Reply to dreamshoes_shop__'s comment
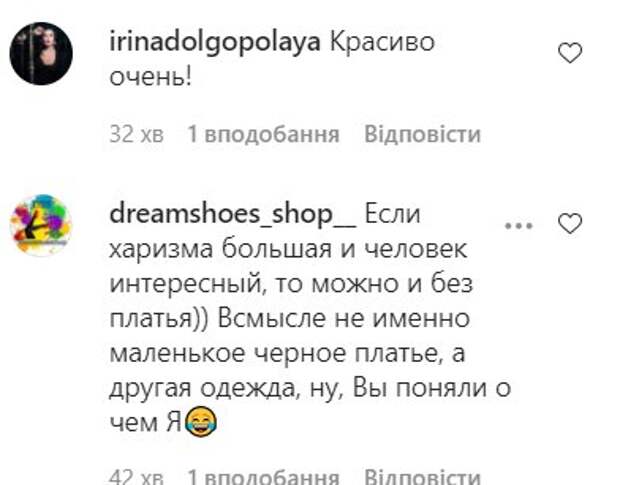The width and height of the screenshot is (620, 485). click(422, 476)
